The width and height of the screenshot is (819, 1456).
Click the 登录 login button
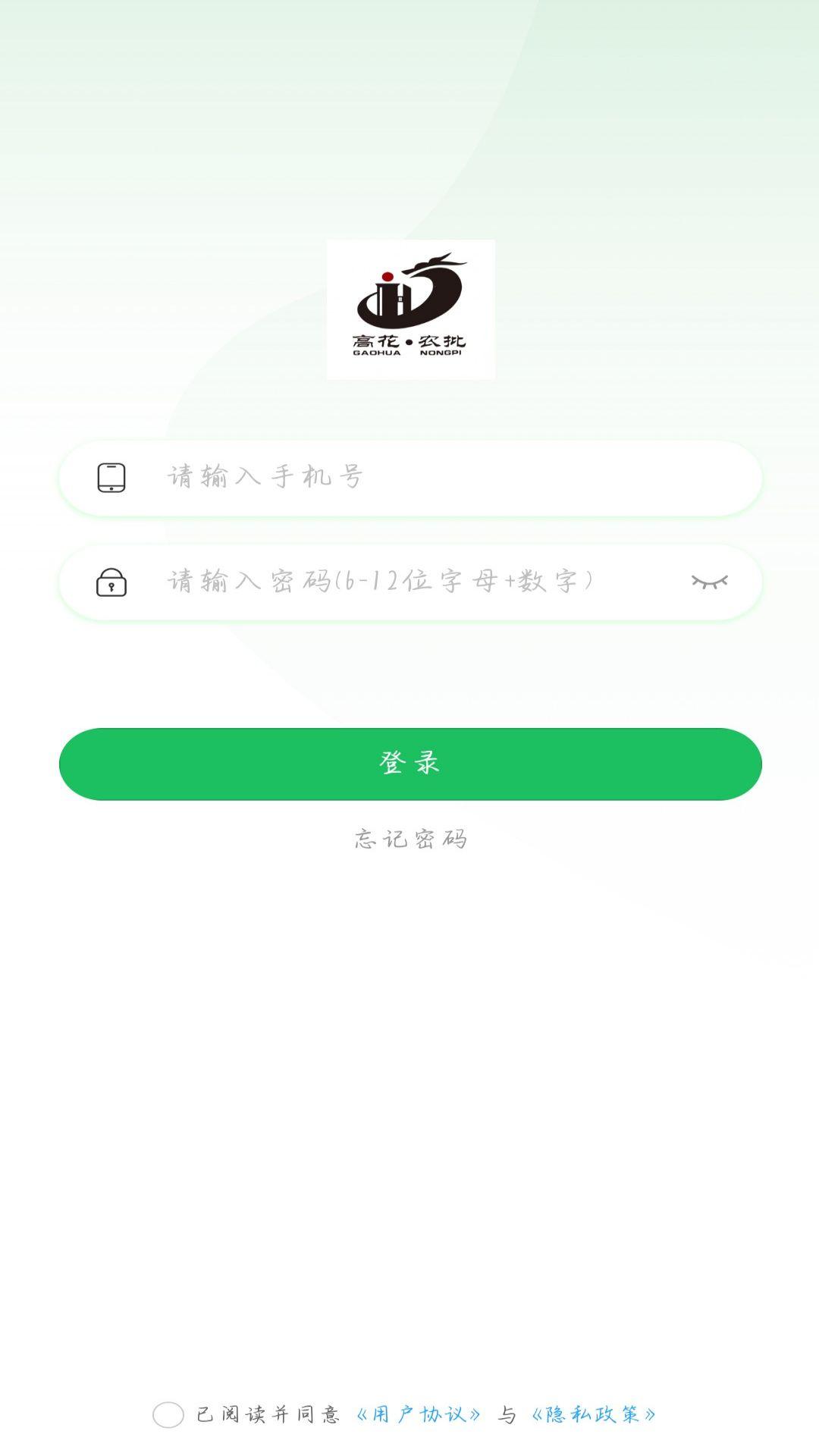[x=409, y=764]
